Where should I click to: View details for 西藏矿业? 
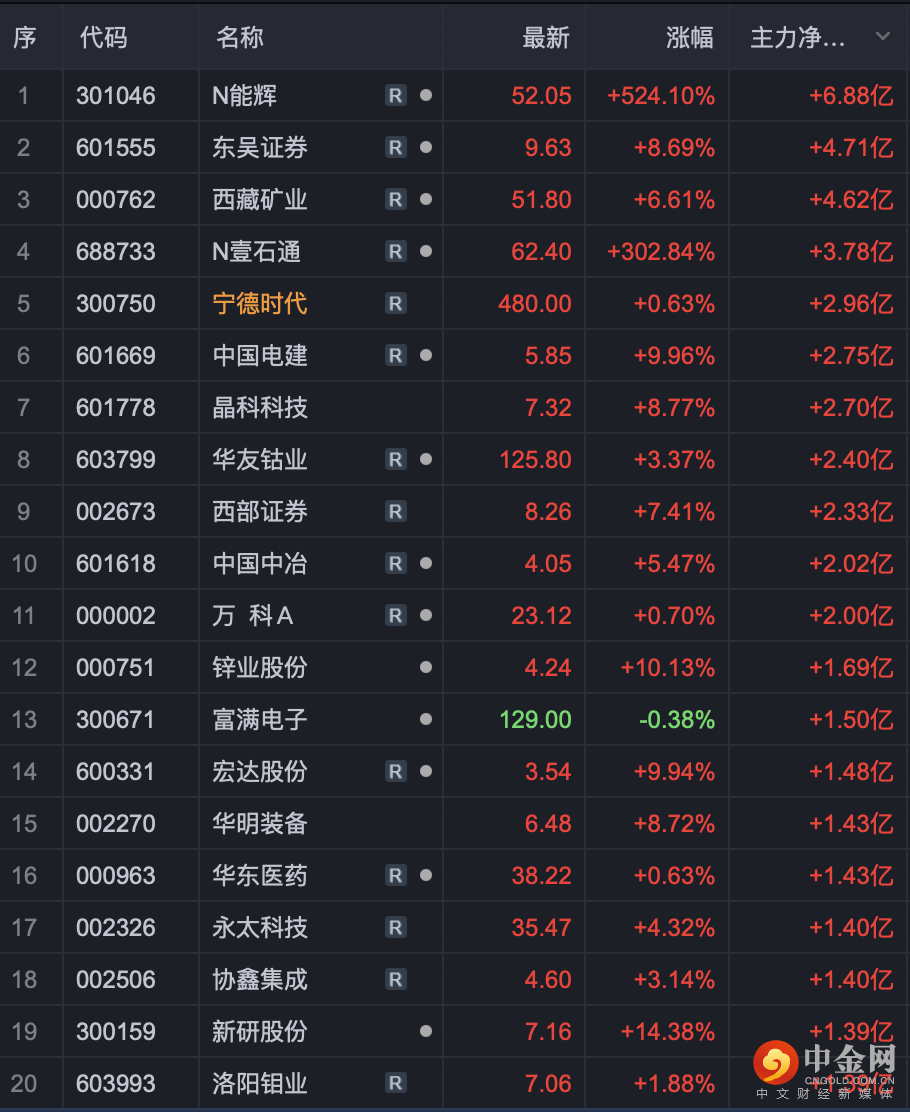click(260, 200)
